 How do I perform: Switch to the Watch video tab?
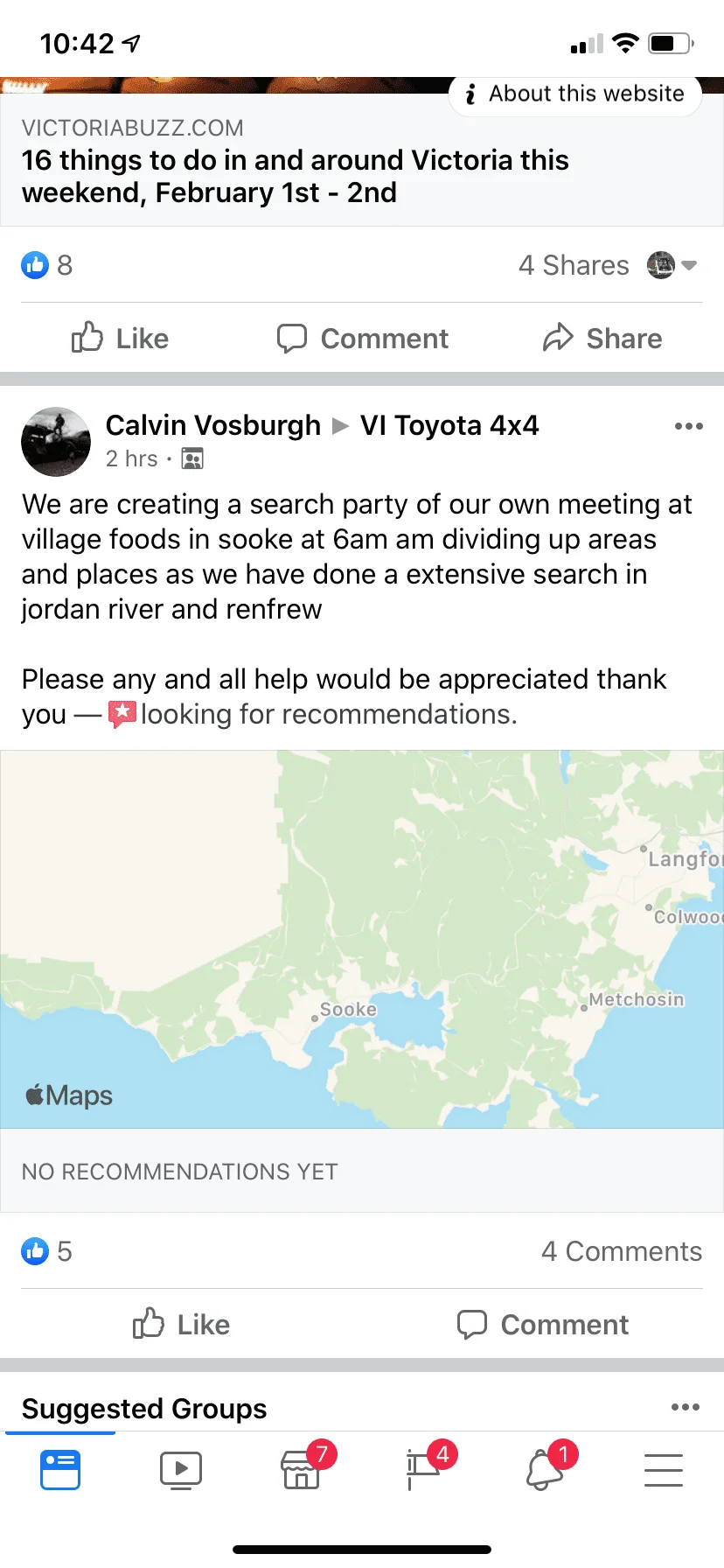(181, 1470)
